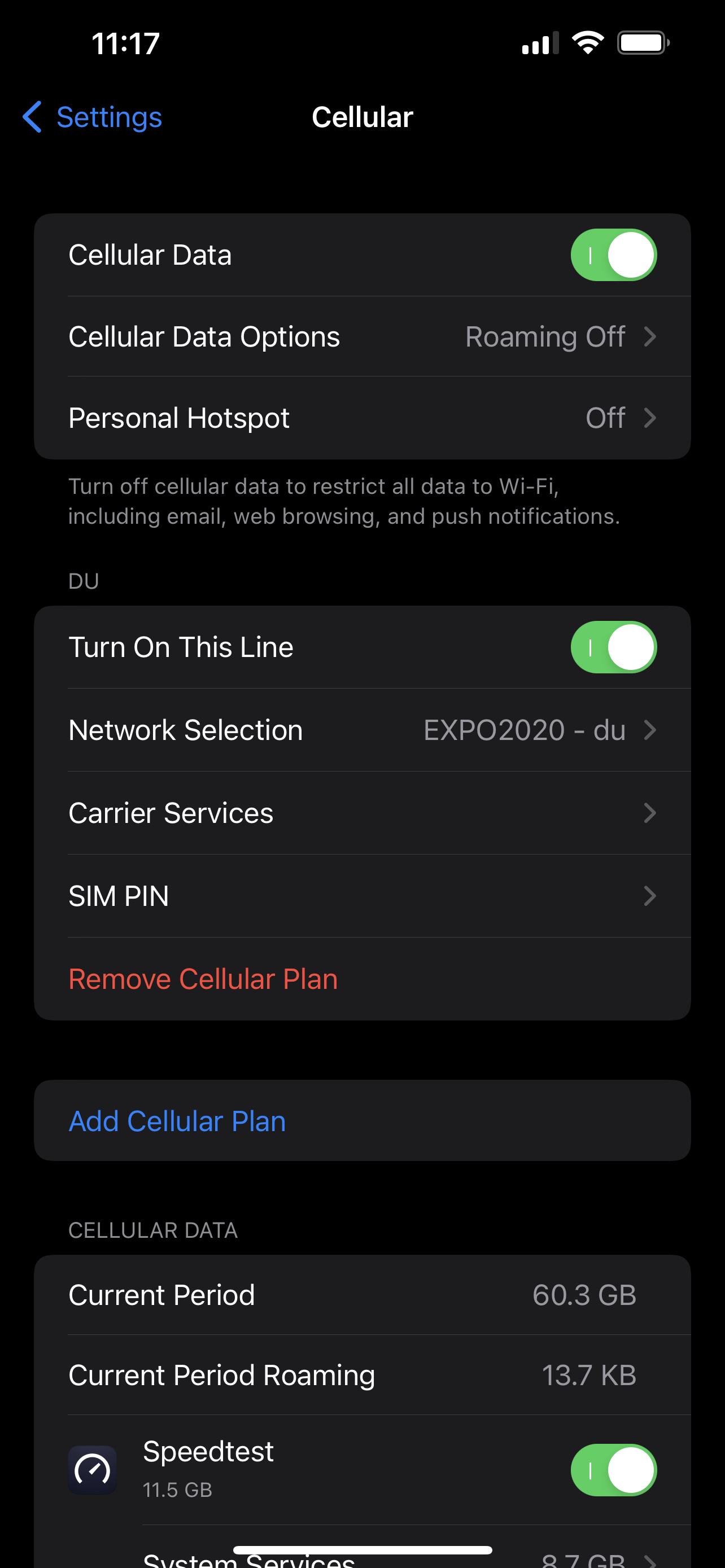Open Personal Hotspot settings
The height and width of the screenshot is (1568, 725).
[x=362, y=418]
